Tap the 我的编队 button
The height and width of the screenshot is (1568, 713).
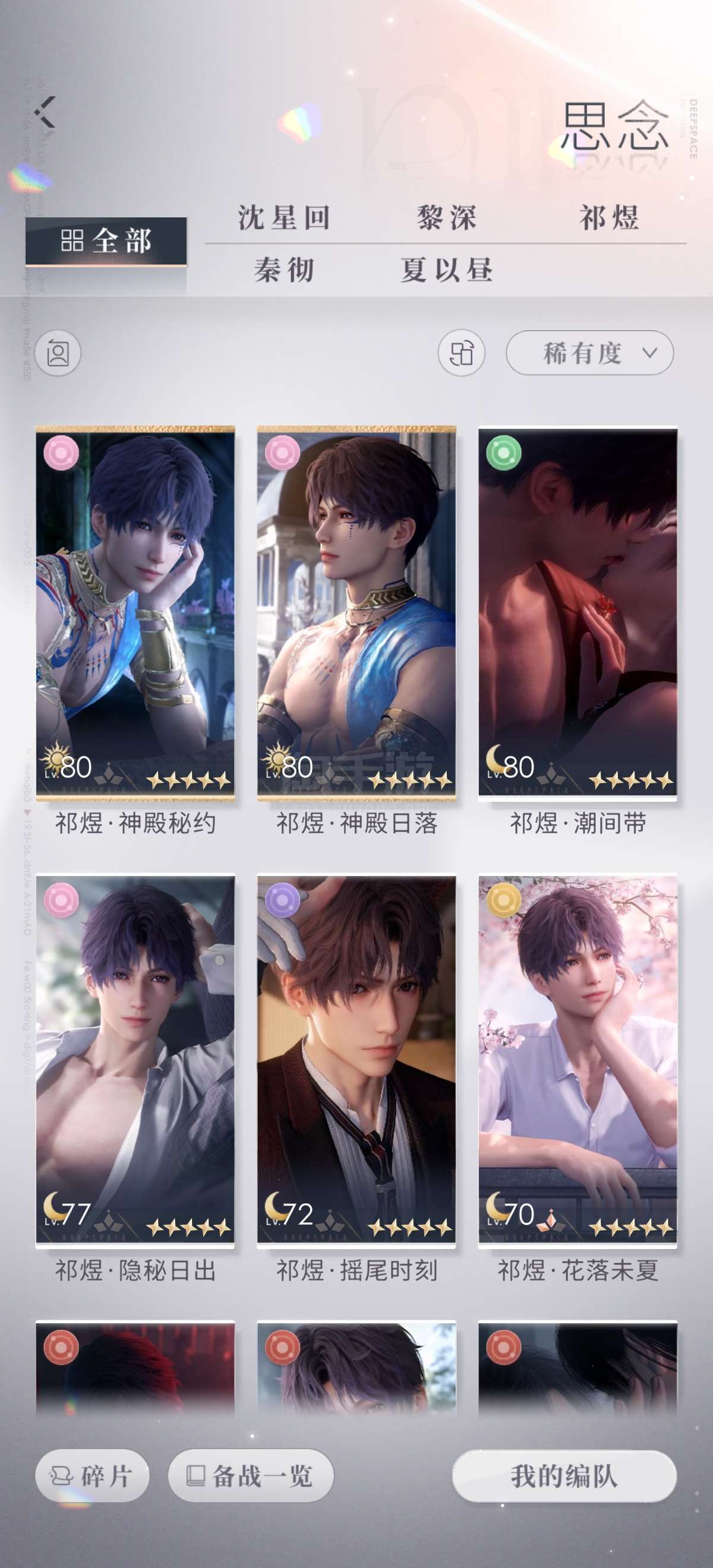click(x=564, y=1475)
